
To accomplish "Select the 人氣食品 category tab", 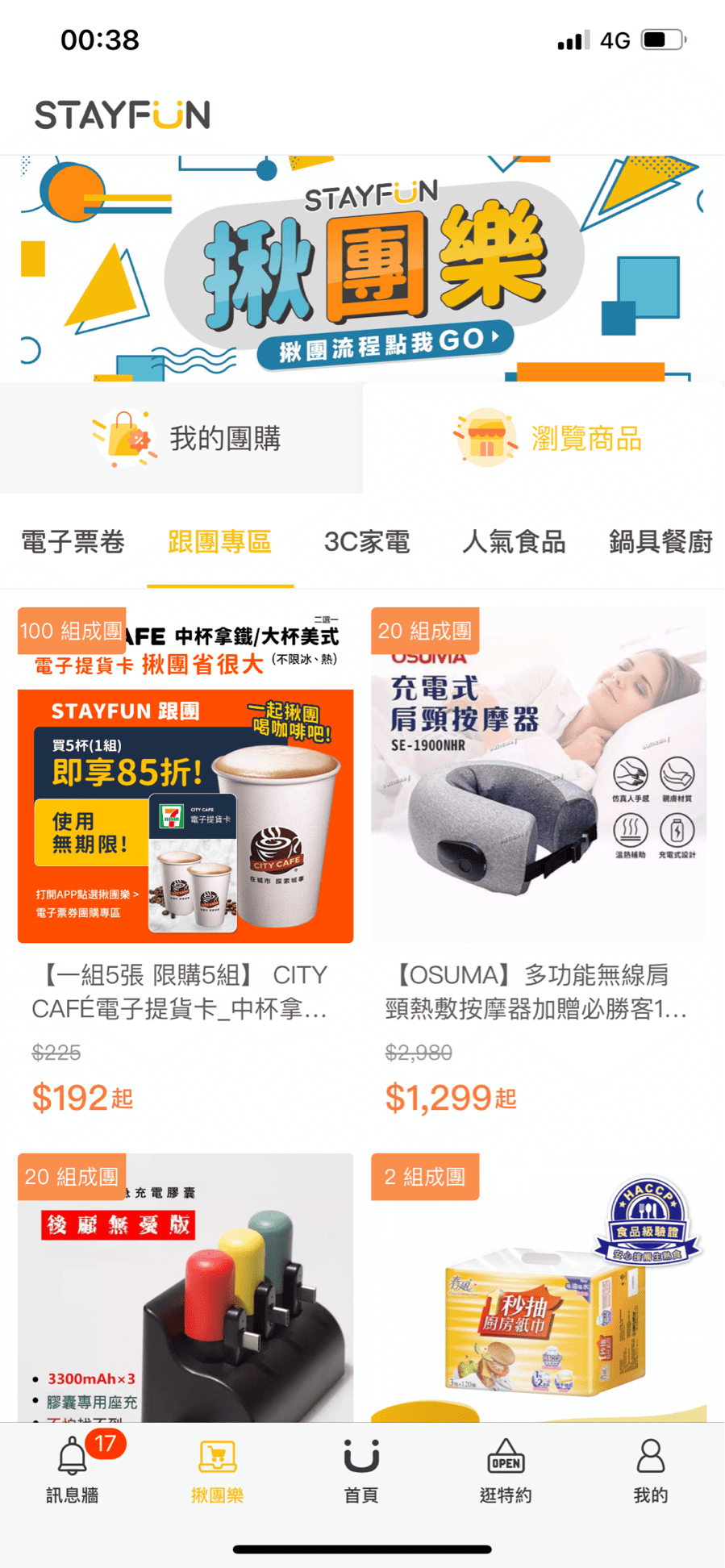I will click(514, 542).
